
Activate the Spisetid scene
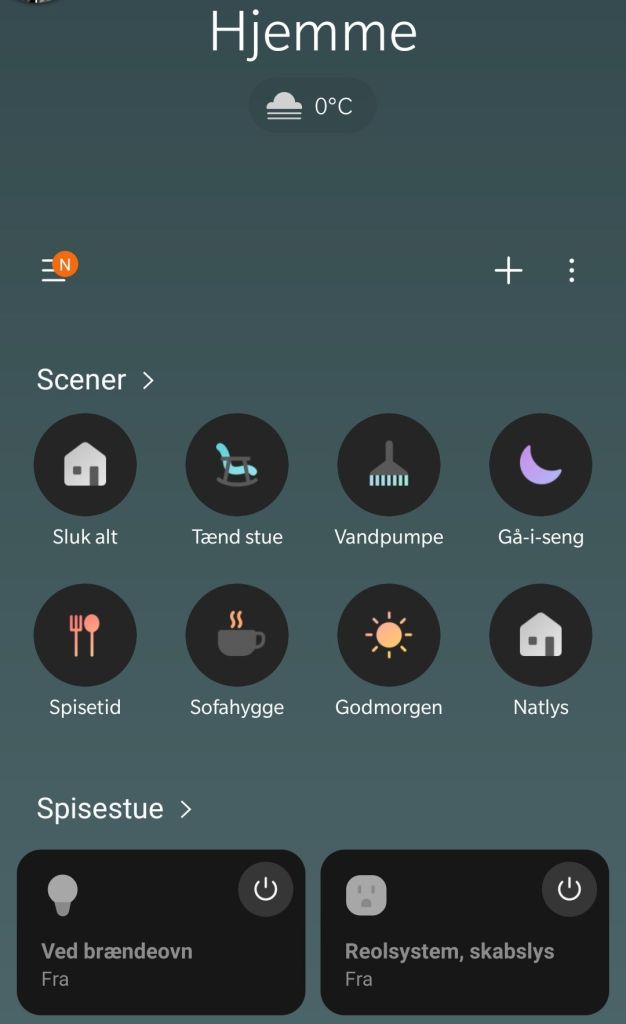pyautogui.click(x=85, y=635)
